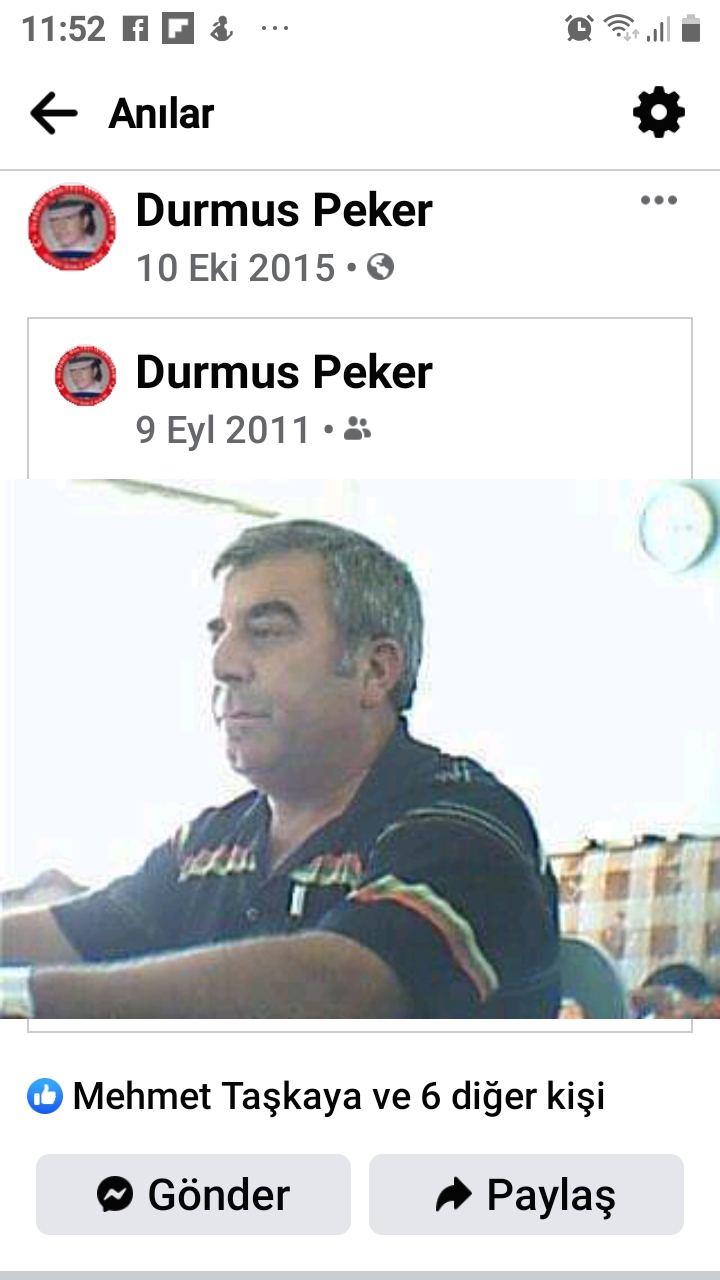
Task: Go back from the Anılar screen
Action: pos(54,113)
